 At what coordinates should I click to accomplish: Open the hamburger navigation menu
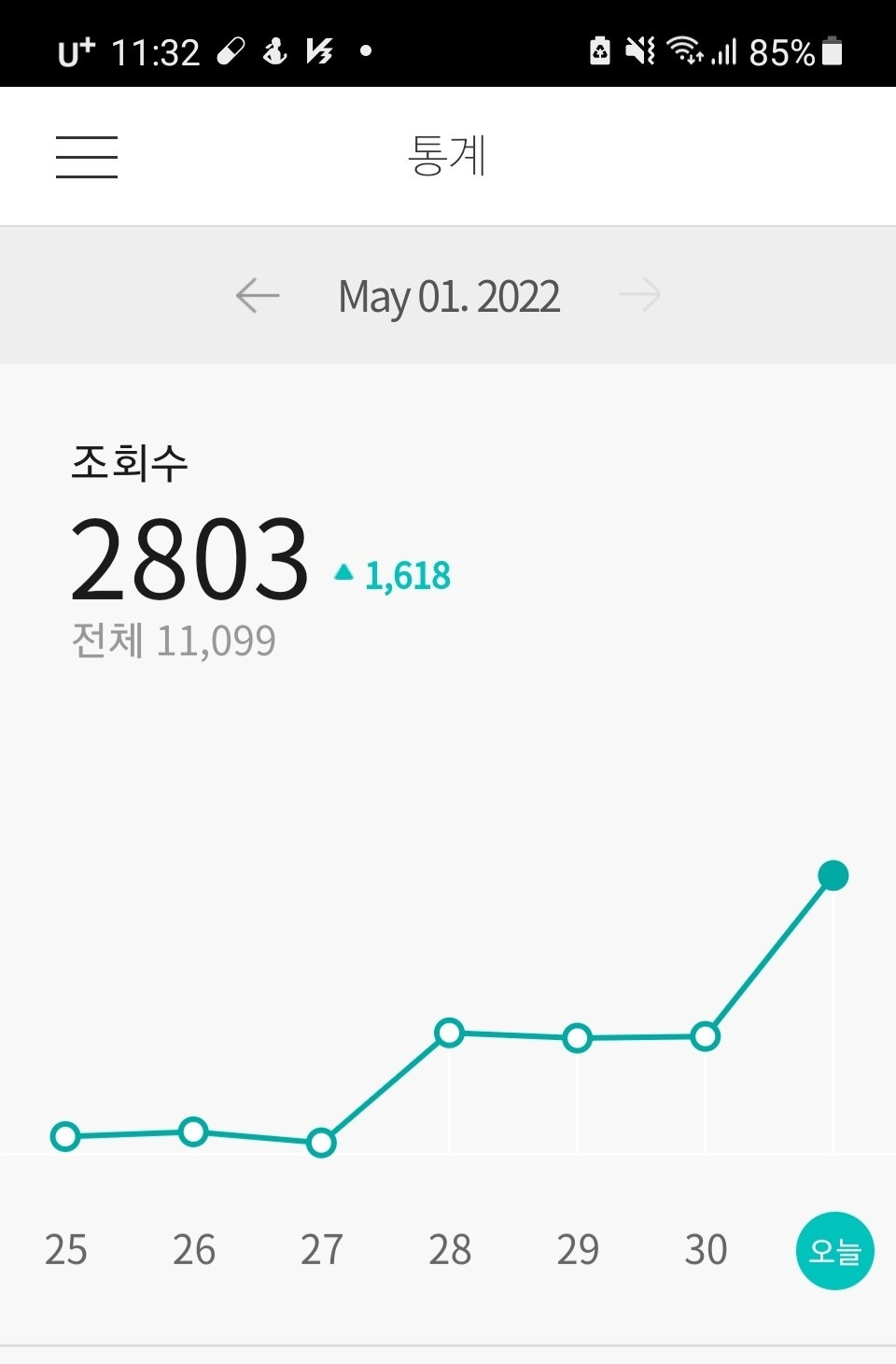point(86,157)
